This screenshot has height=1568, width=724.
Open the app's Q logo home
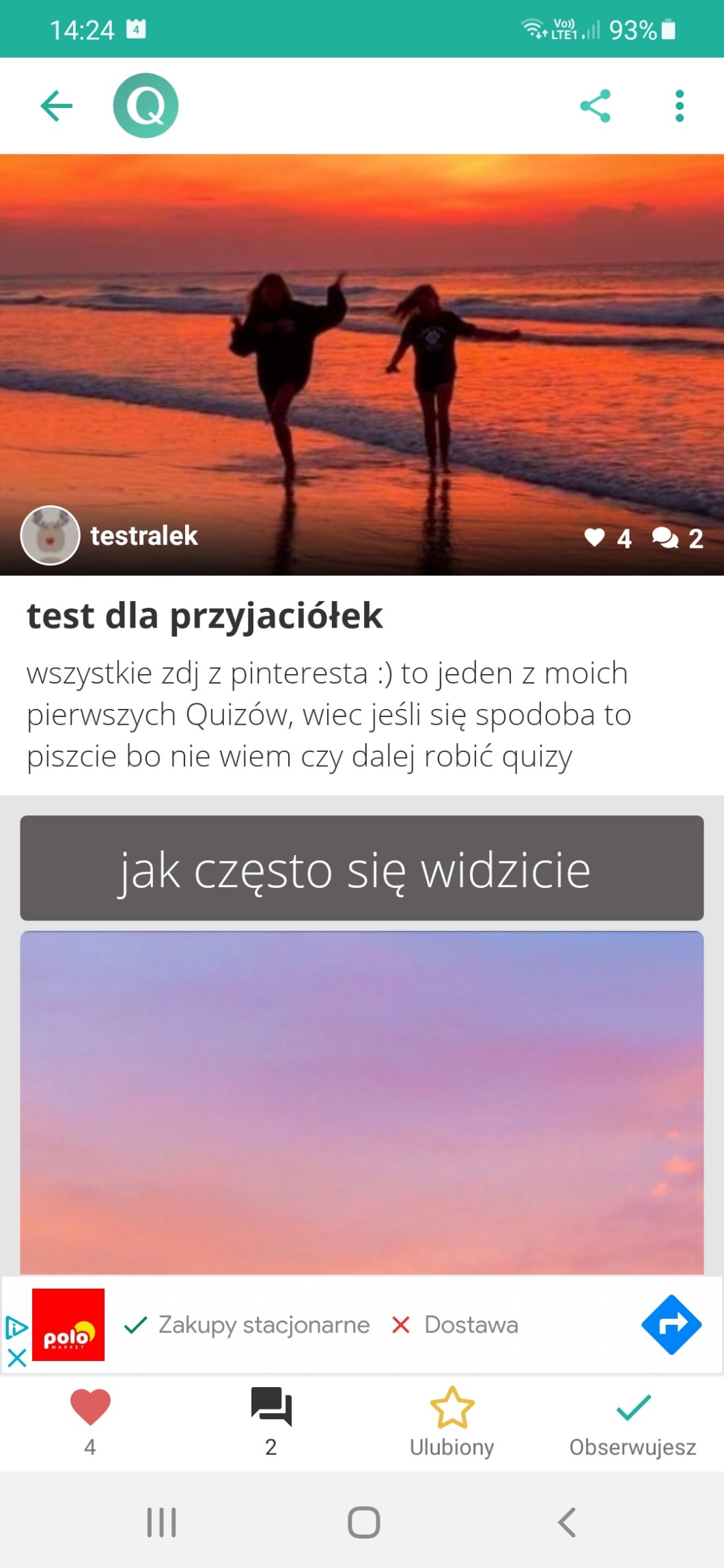point(145,106)
